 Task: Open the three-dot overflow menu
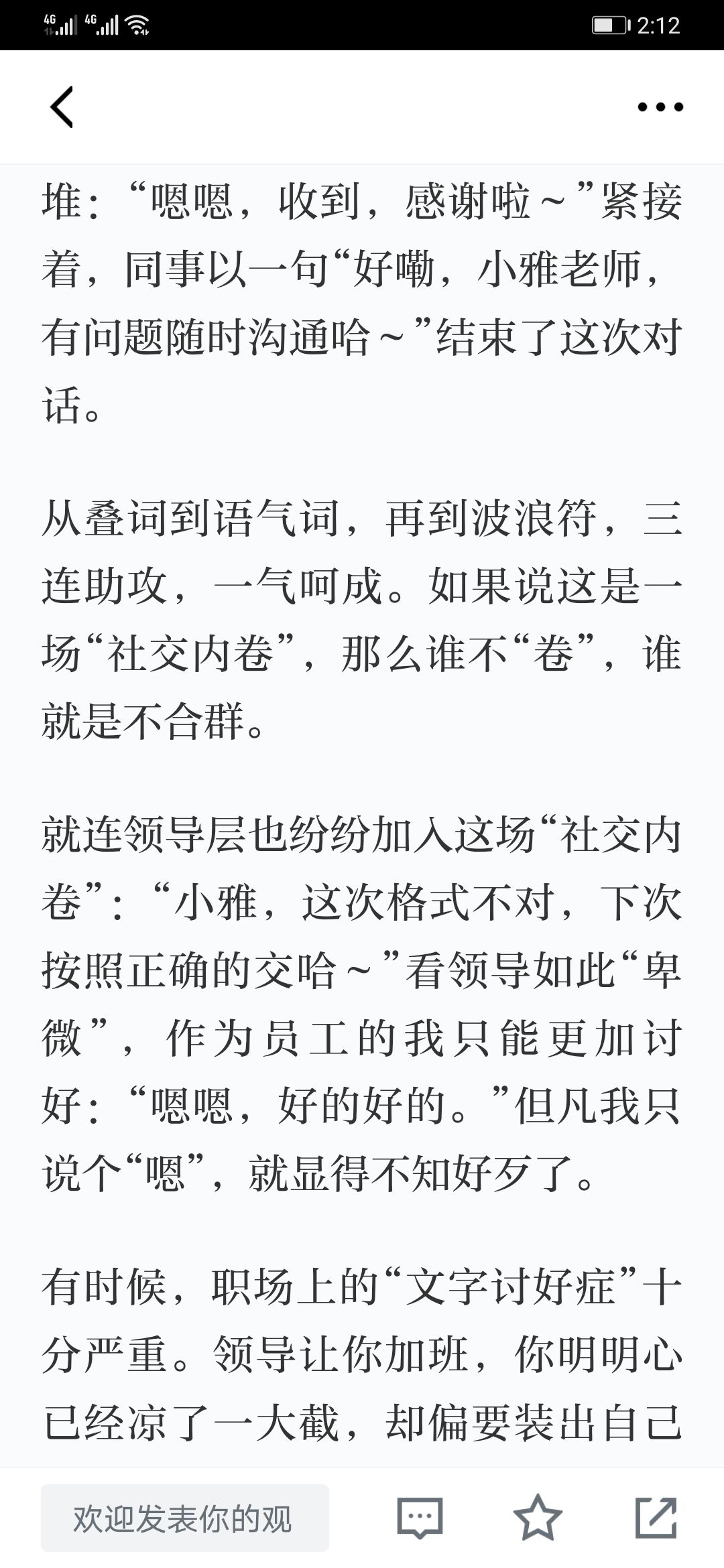tap(660, 107)
